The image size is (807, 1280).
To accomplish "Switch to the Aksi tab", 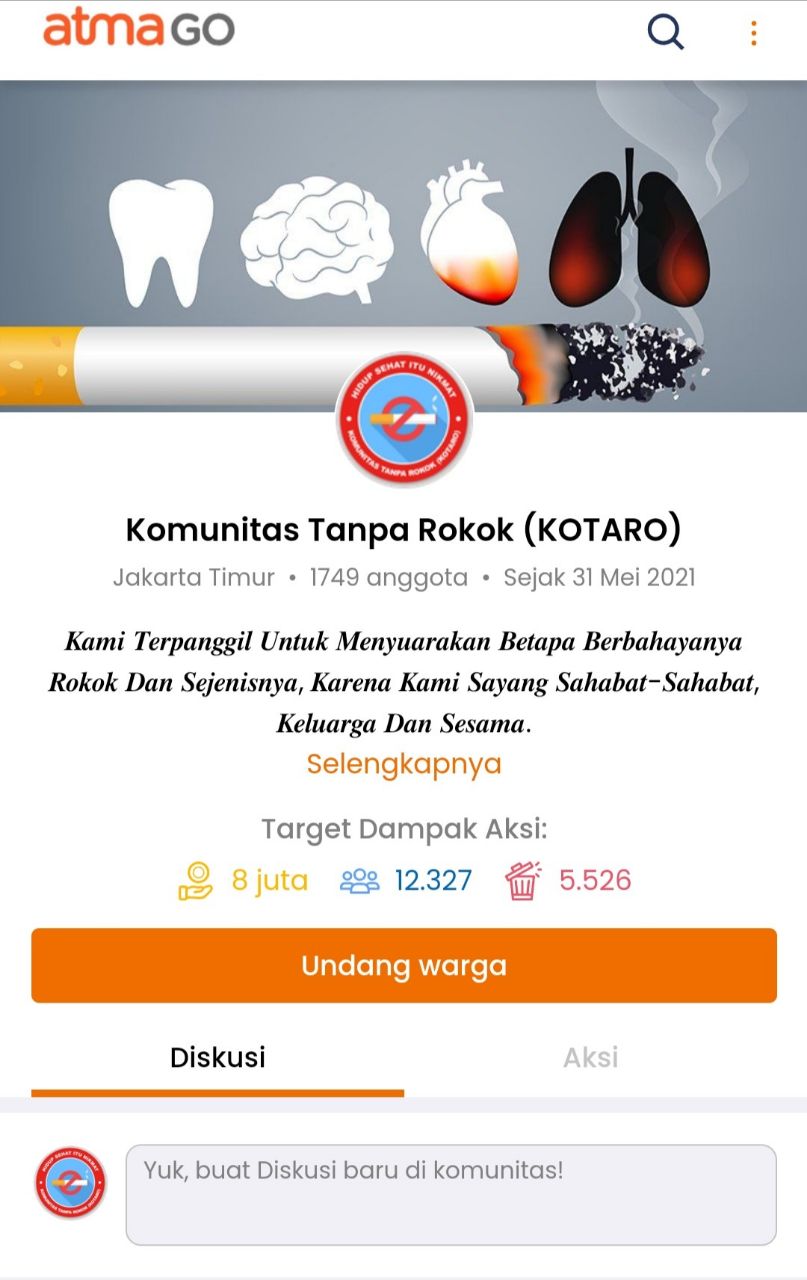I will [590, 1058].
